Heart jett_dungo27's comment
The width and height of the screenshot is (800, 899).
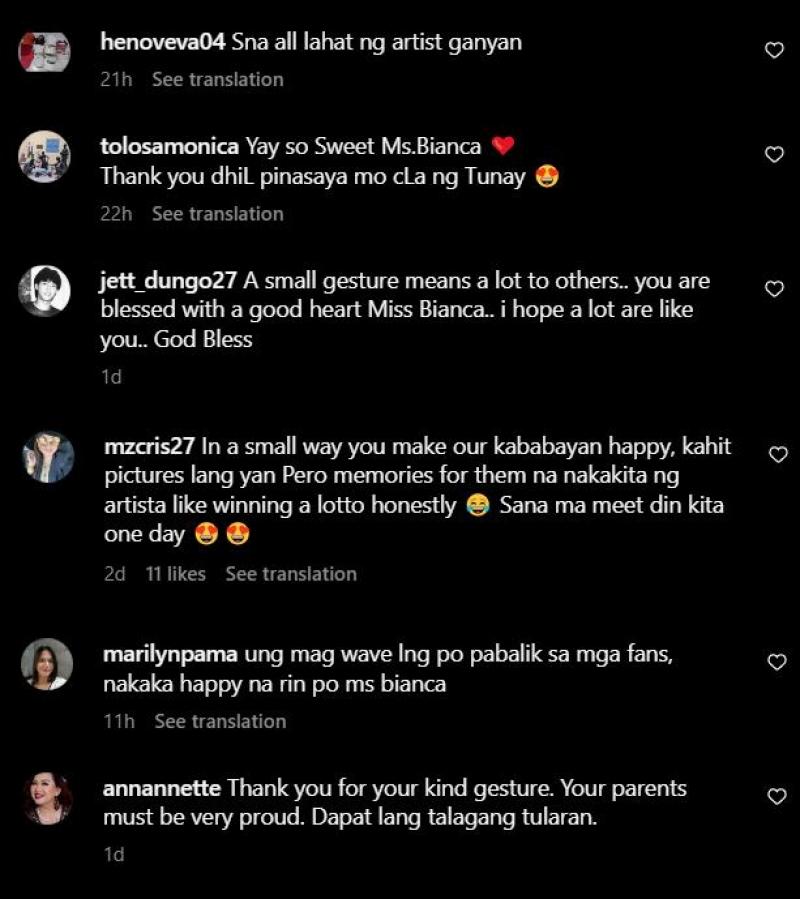click(x=774, y=289)
